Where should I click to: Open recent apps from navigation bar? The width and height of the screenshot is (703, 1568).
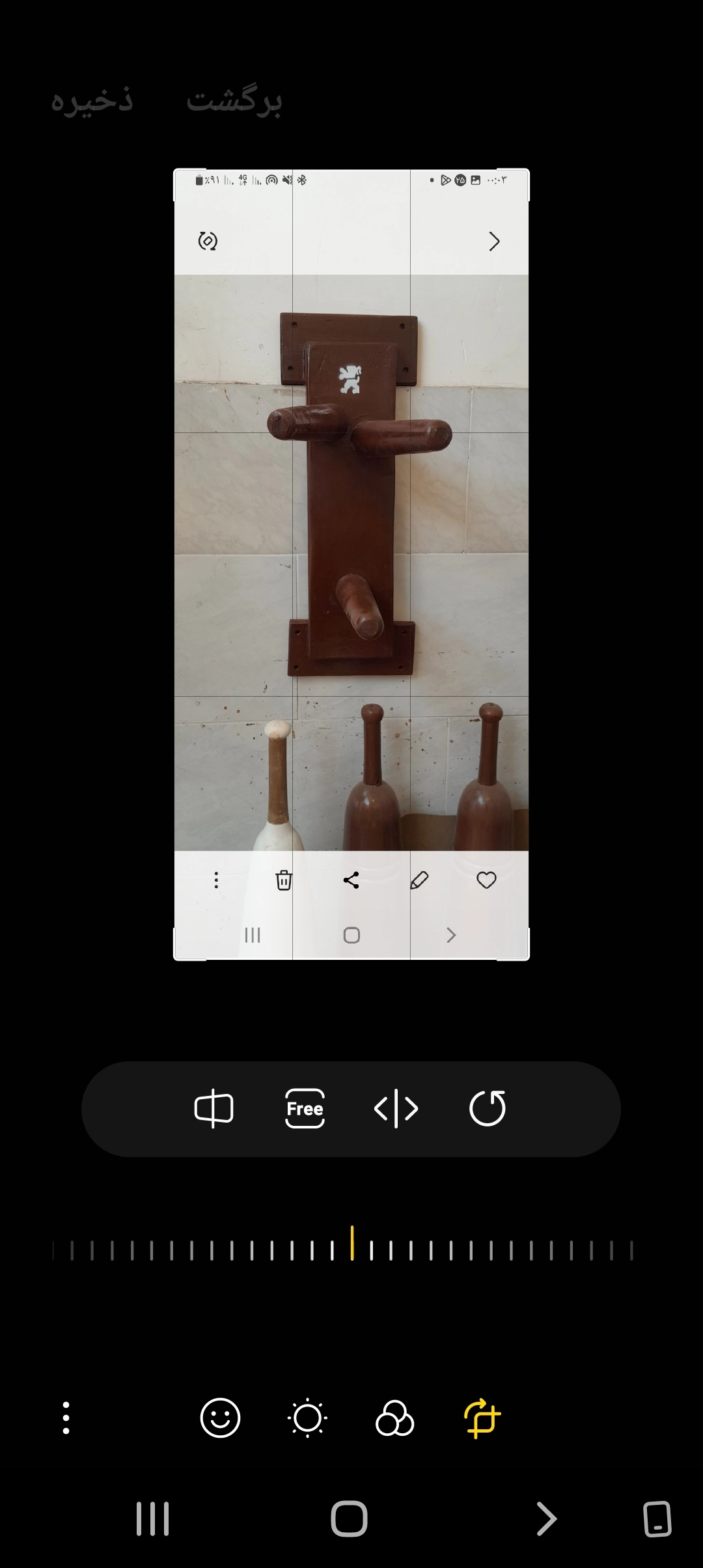pyautogui.click(x=152, y=1519)
